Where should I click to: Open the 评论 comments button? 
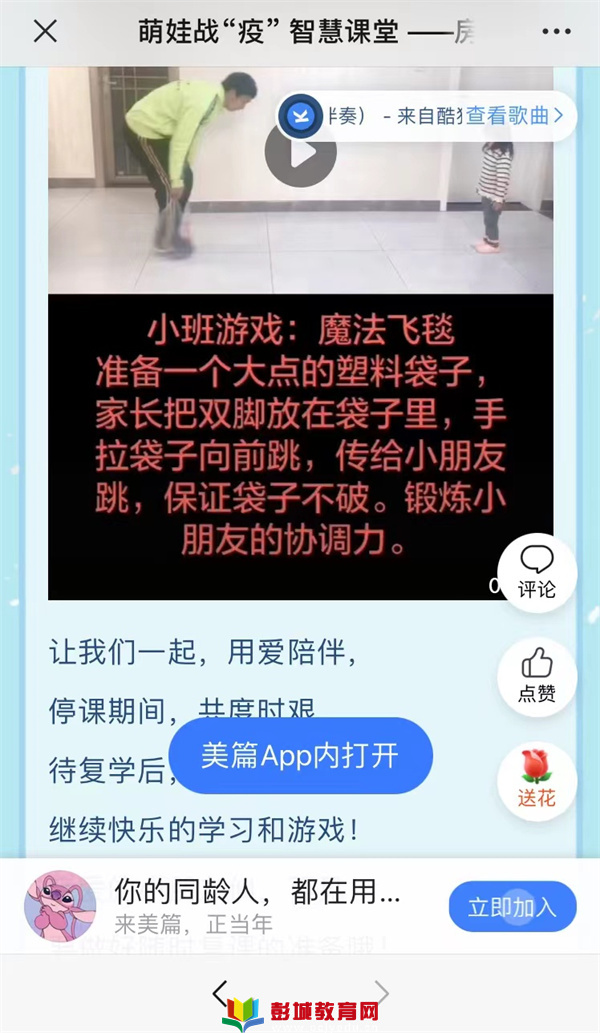537,573
